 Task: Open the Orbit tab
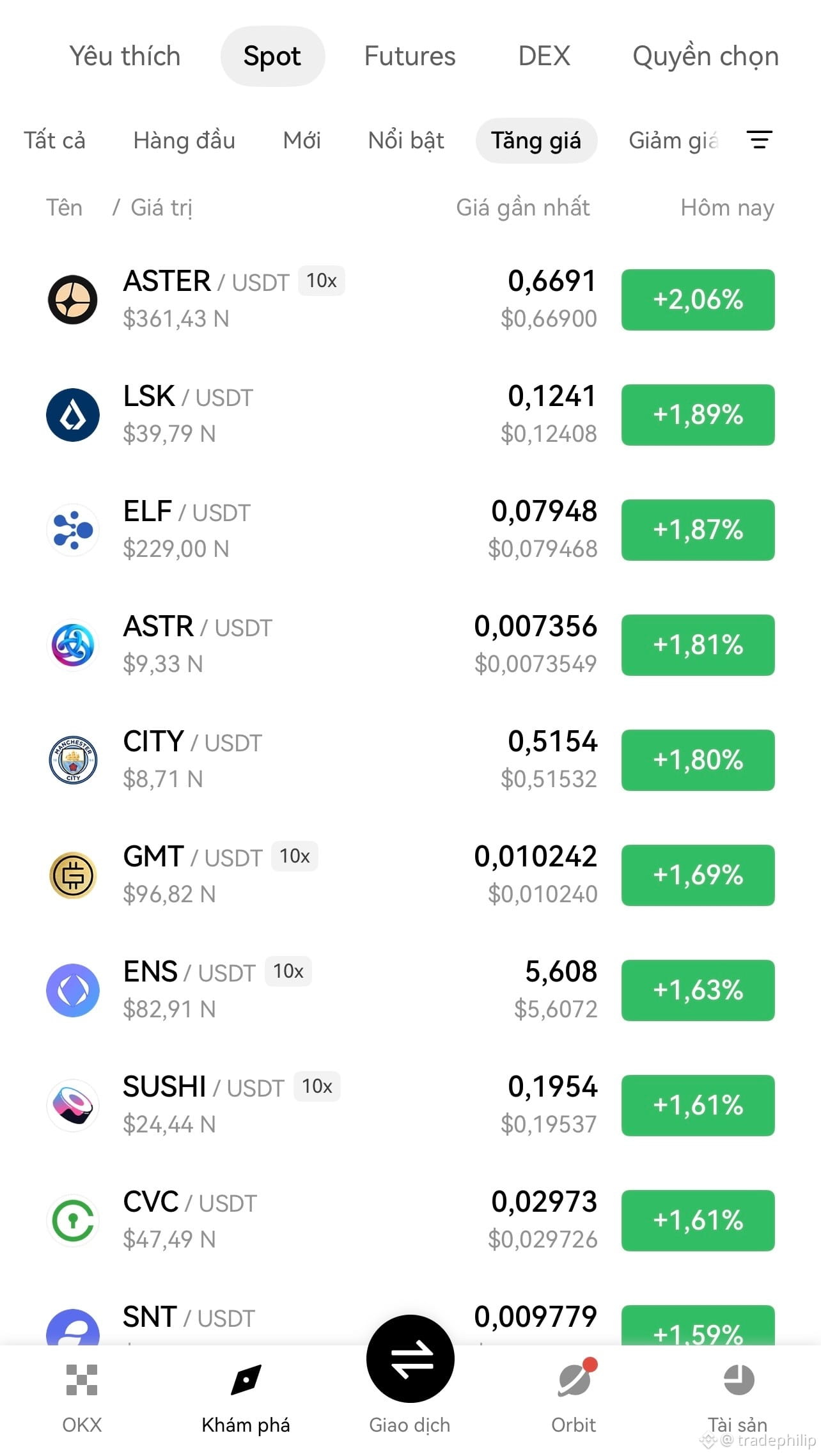(574, 1398)
